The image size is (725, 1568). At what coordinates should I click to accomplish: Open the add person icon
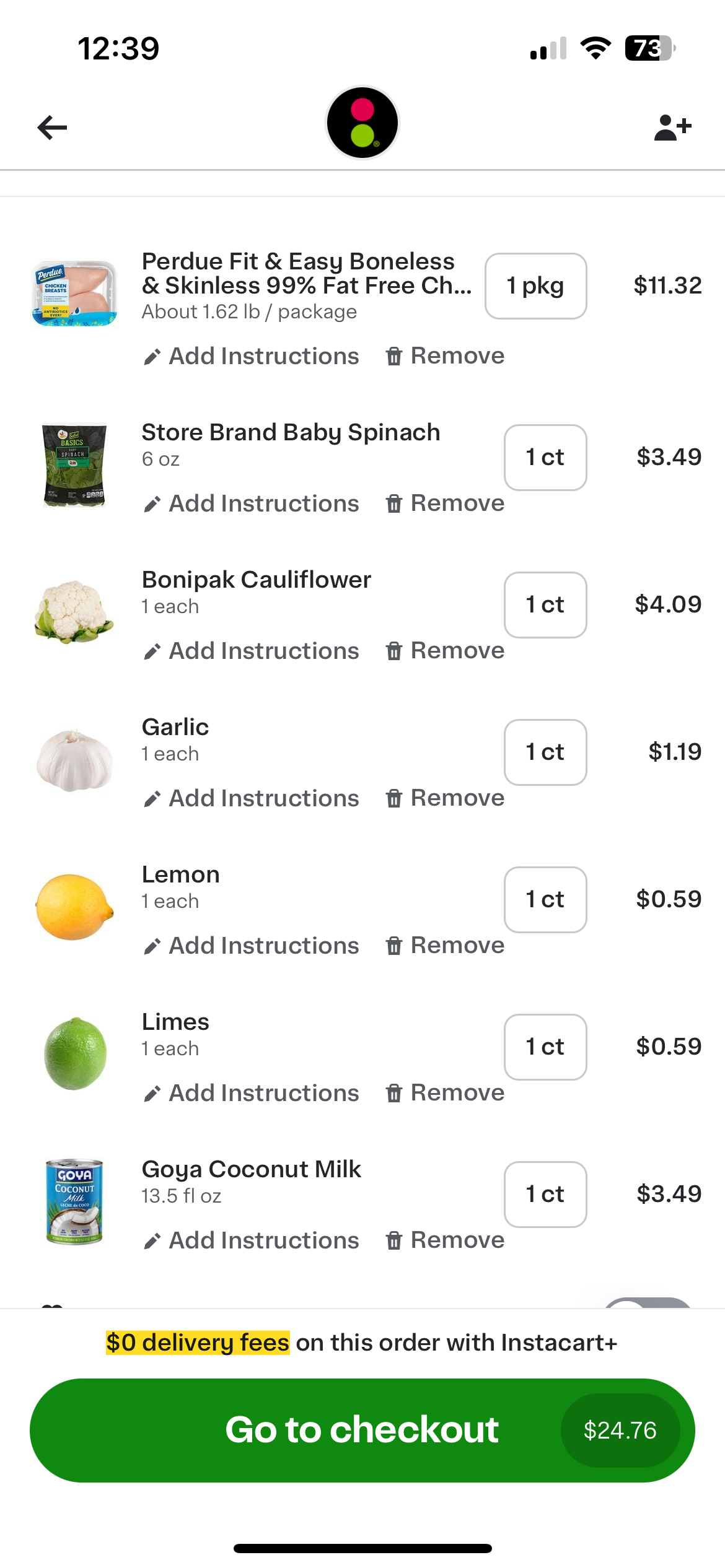click(x=673, y=128)
